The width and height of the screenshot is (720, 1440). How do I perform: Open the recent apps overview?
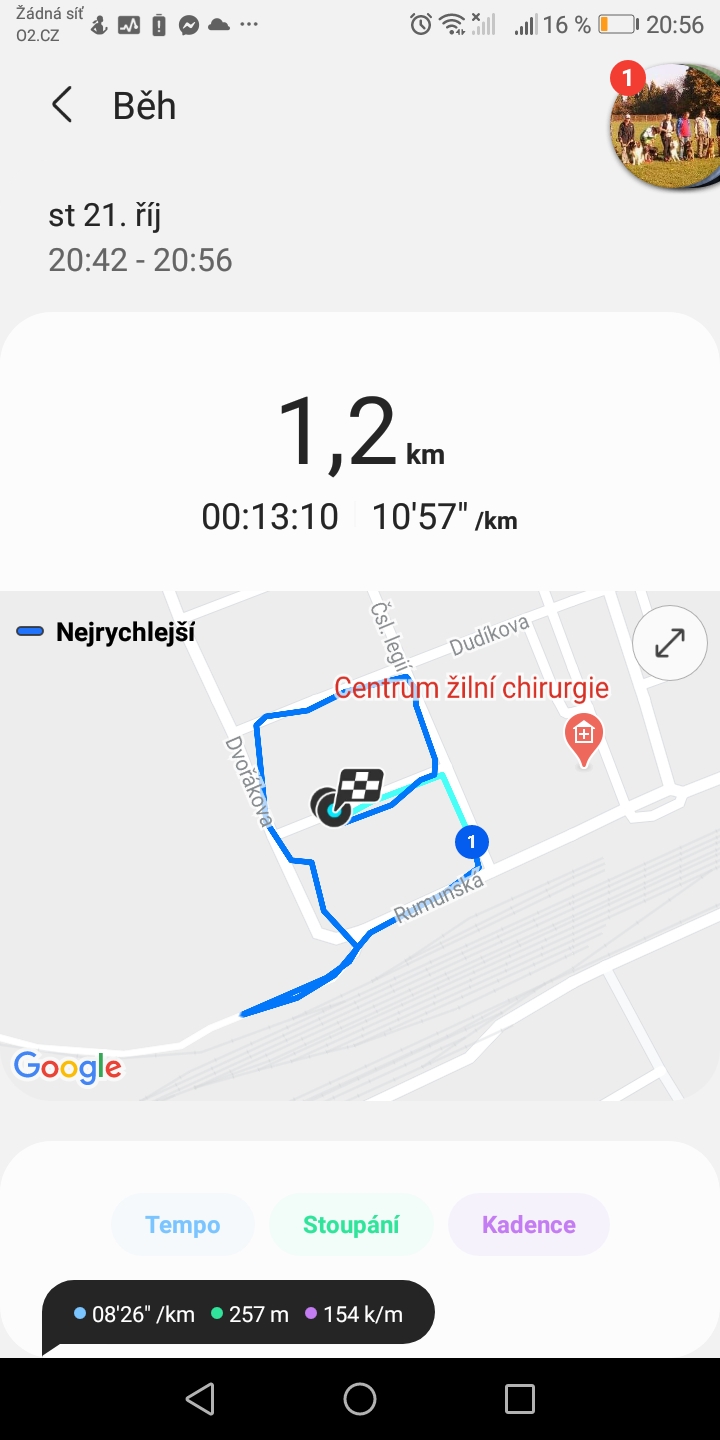tap(520, 1399)
